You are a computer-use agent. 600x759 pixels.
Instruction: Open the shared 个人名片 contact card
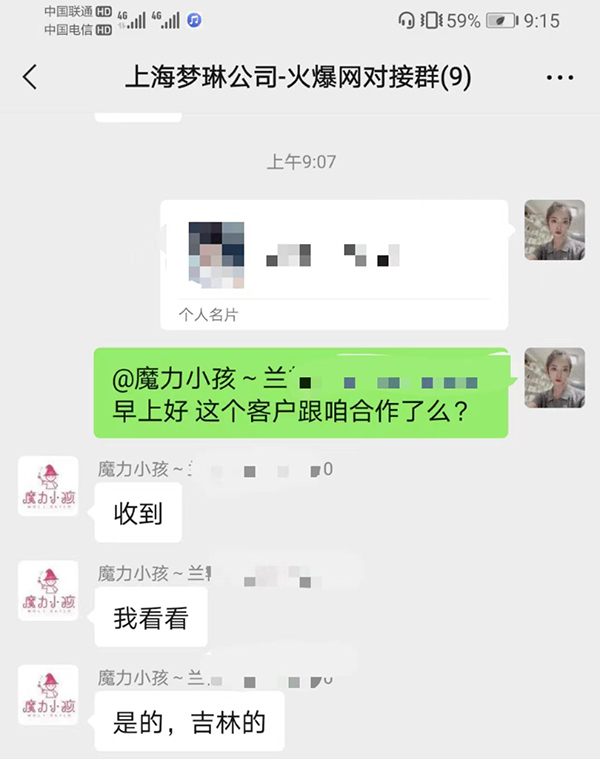[x=334, y=264]
